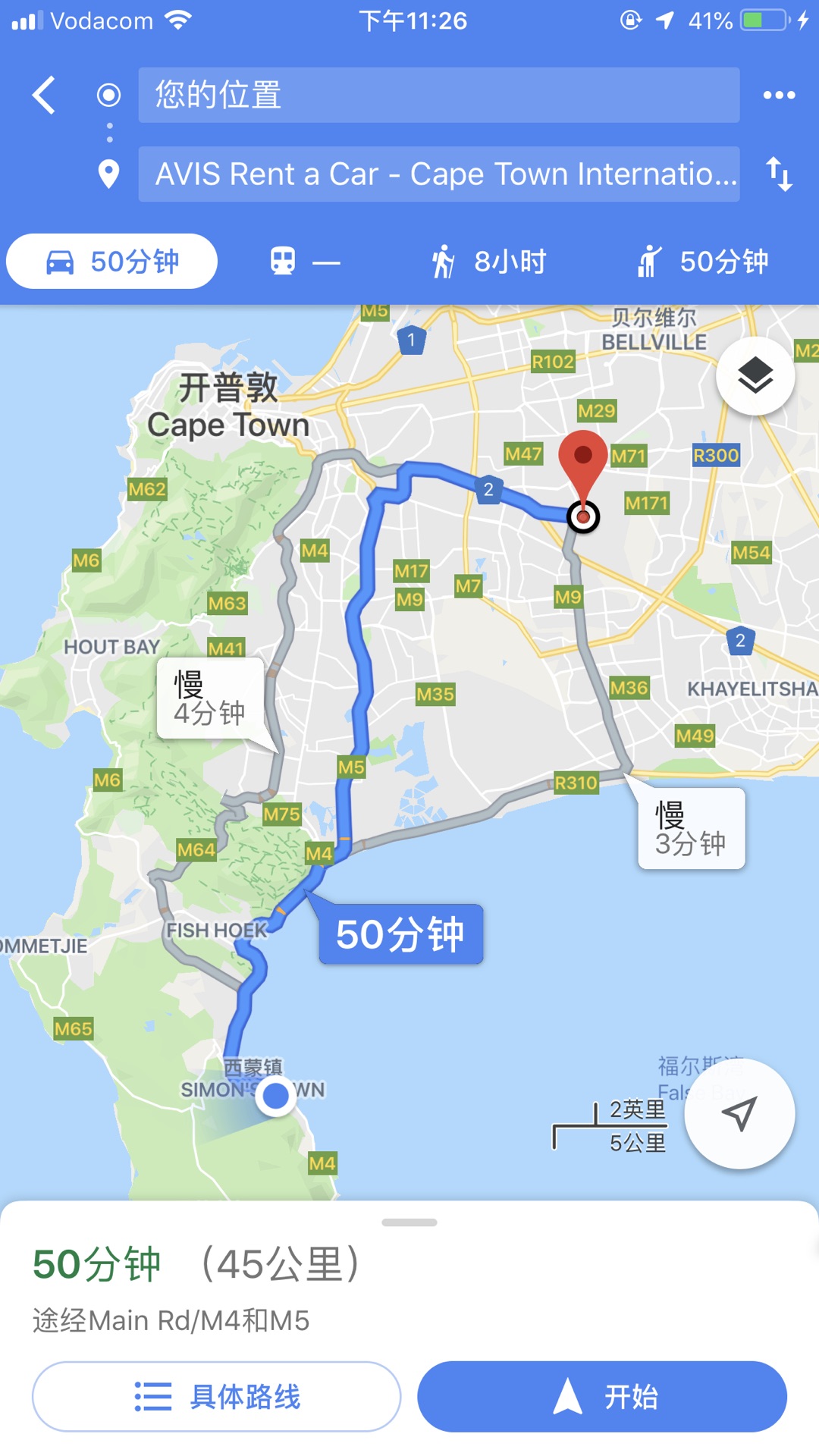Switch to the ride-hailing tab
This screenshot has height=1456, width=819.
(701, 262)
